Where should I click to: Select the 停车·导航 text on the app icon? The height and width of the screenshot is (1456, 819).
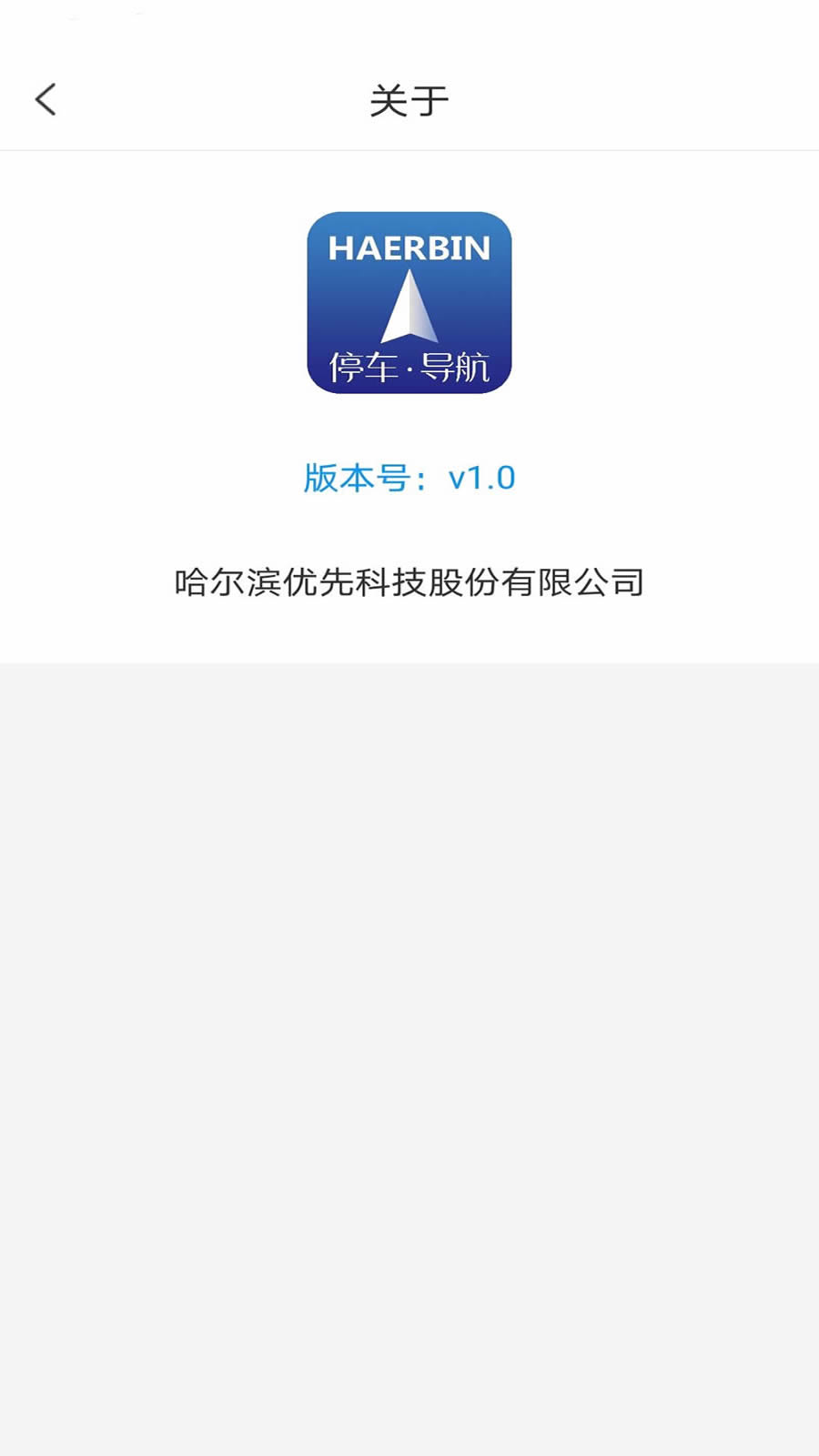point(409,362)
